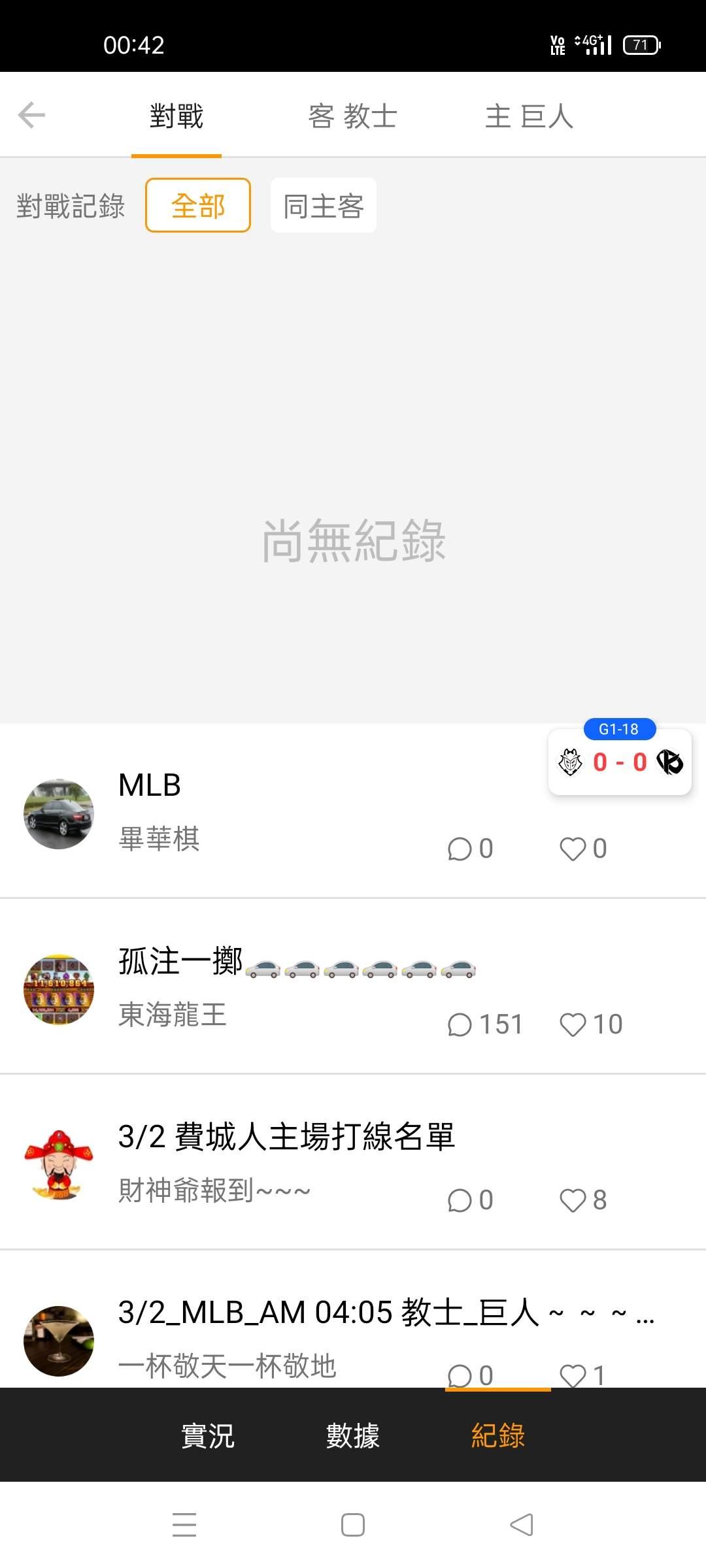Select the 對戰 tab
This screenshot has height=1568, width=706.
pos(176,116)
